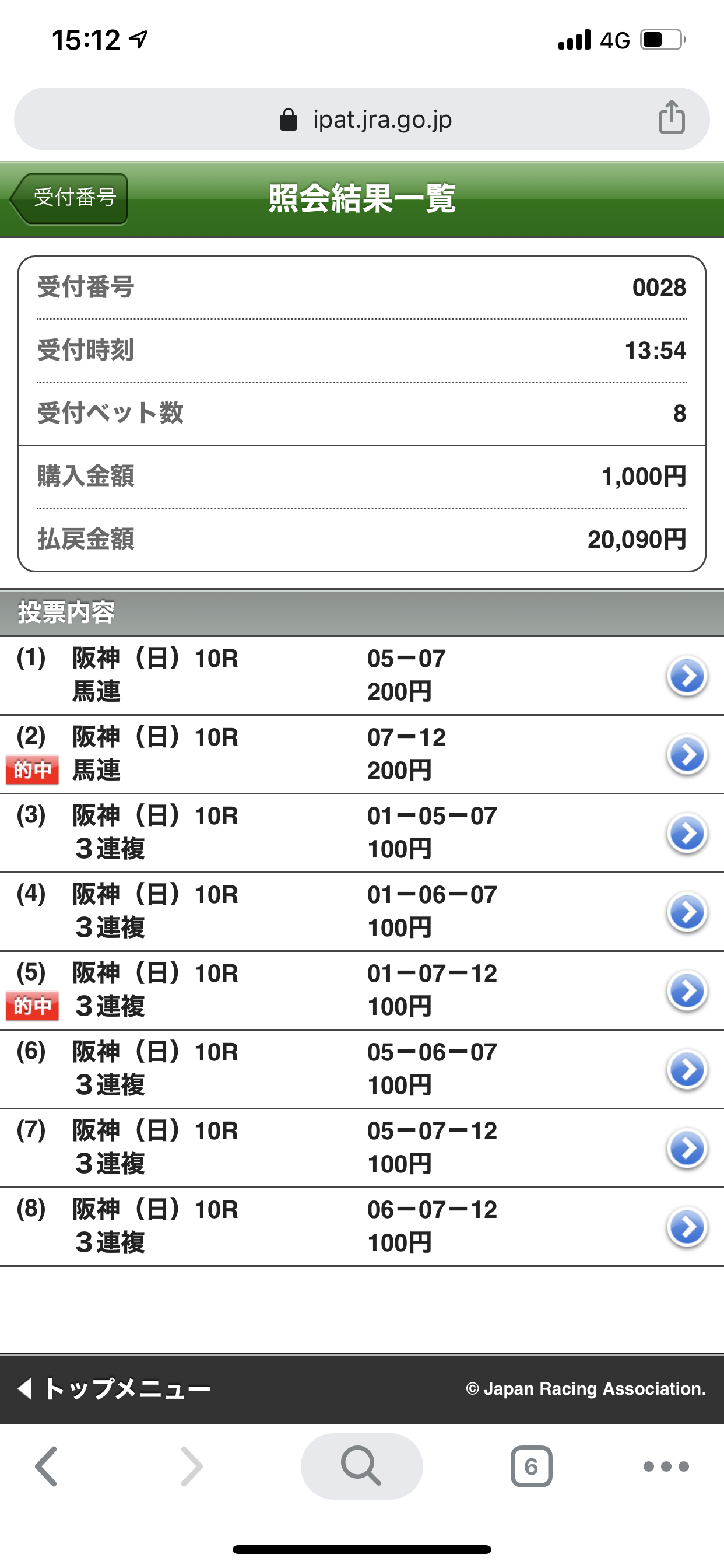
Task: View bet (7) 3連複 05-07-12
Action: (x=362, y=1148)
